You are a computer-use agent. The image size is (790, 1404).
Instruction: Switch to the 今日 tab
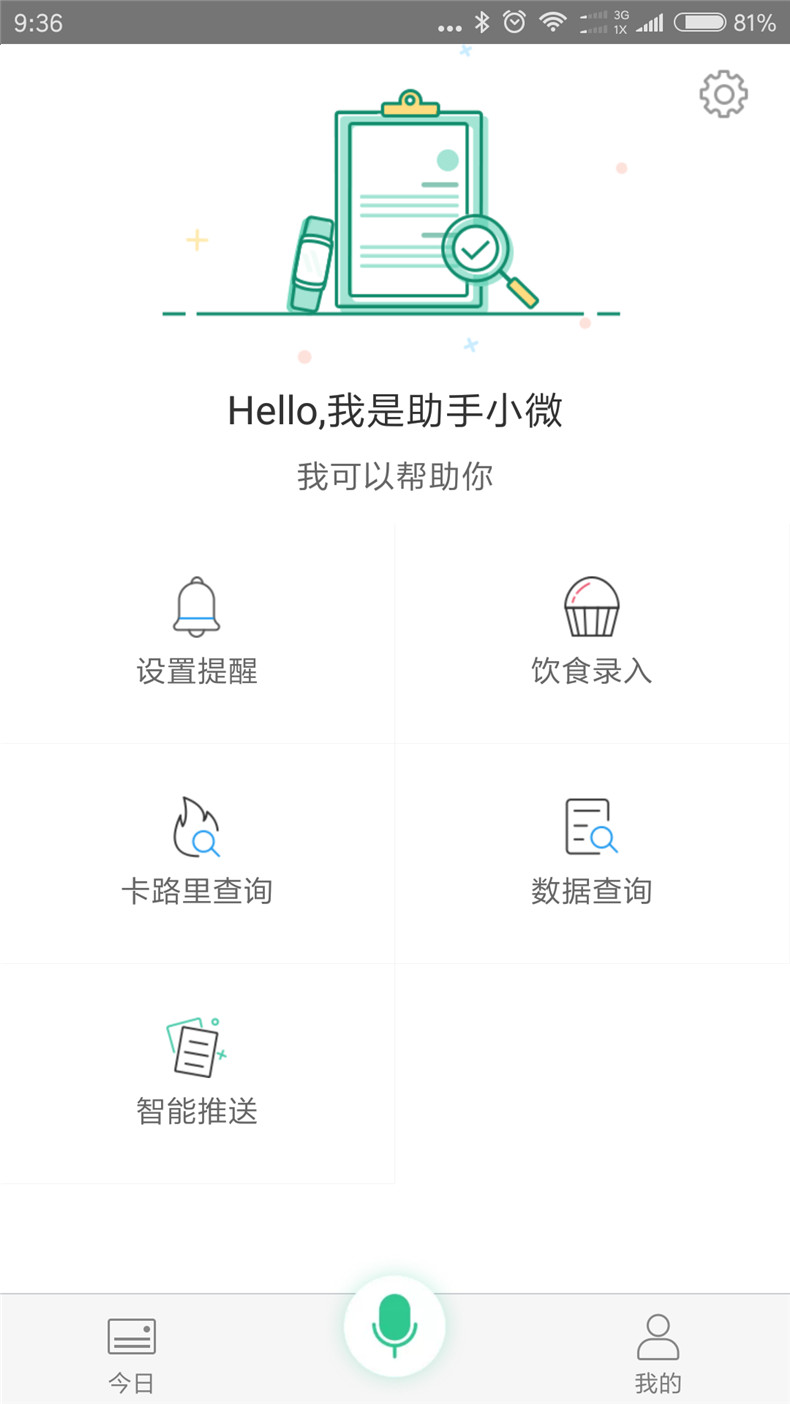(132, 1353)
